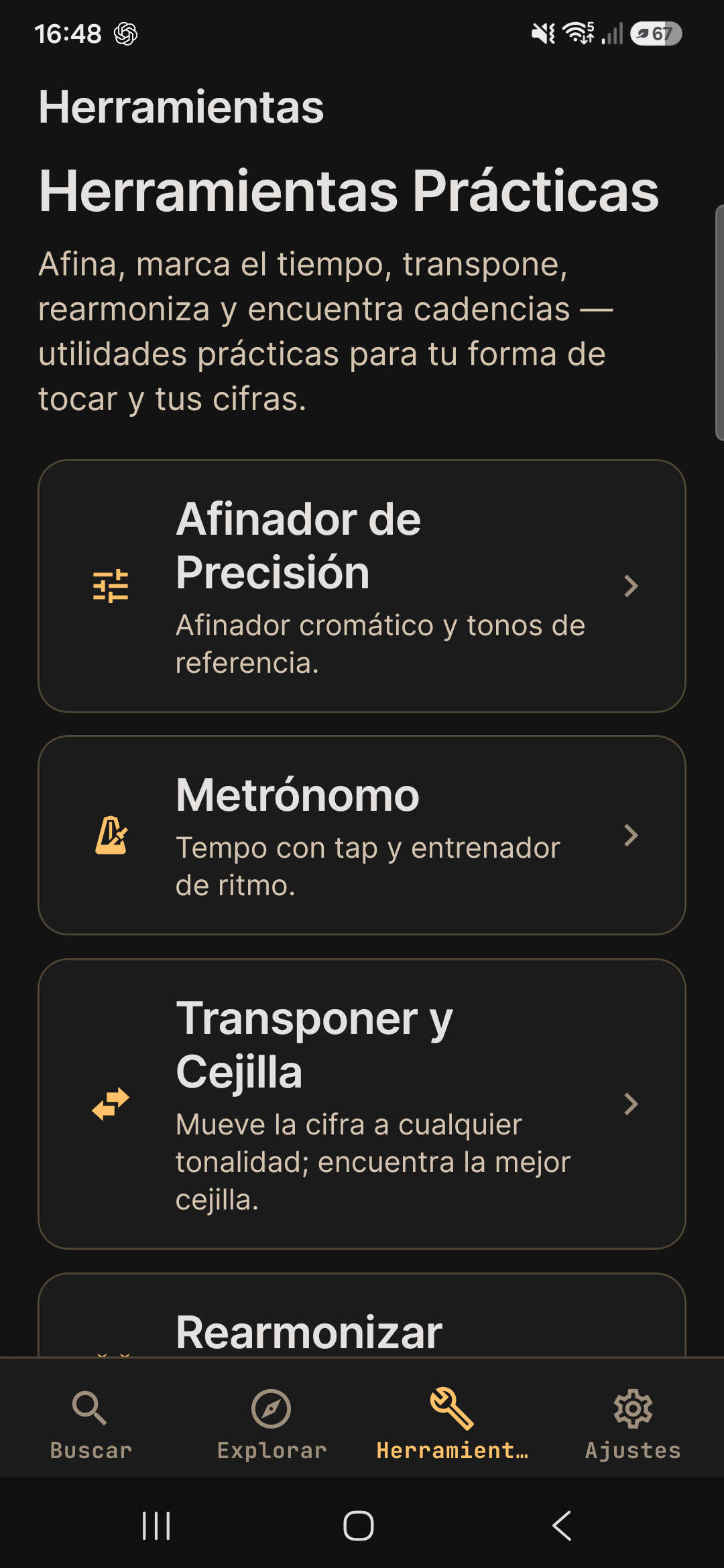
Task: Go to the Ajustes tab
Action: tap(633, 1423)
